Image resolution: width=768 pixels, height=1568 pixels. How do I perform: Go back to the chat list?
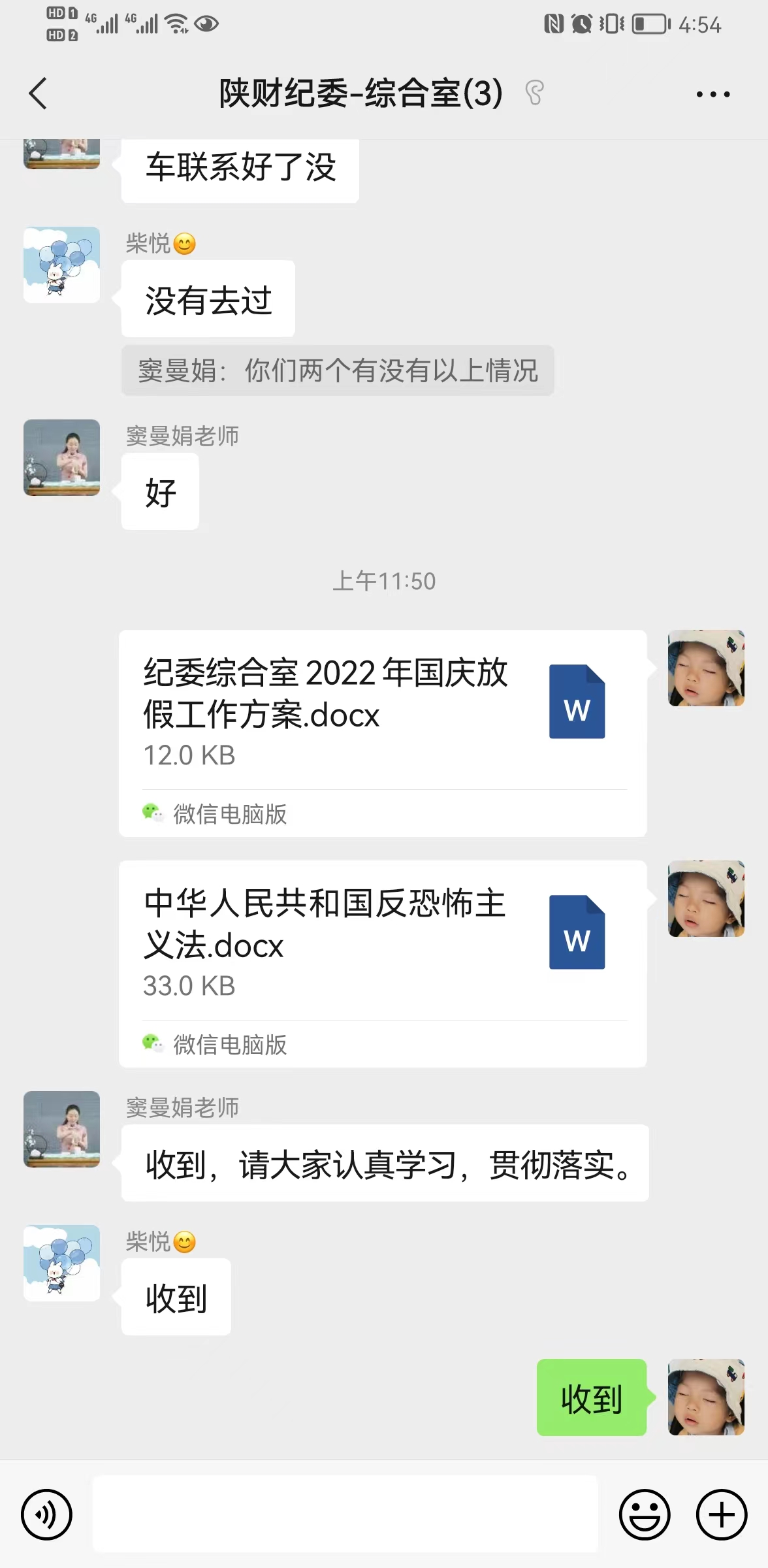[x=39, y=93]
